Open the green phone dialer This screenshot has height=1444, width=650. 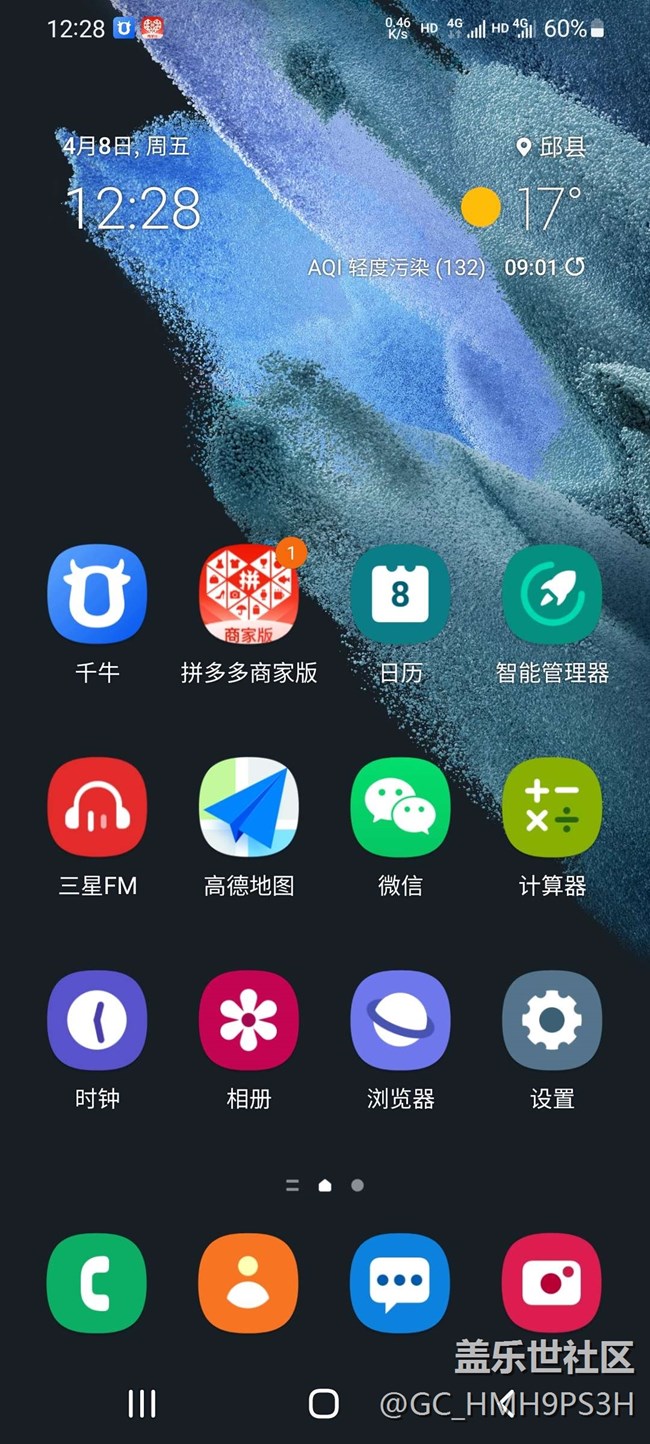(97, 1283)
